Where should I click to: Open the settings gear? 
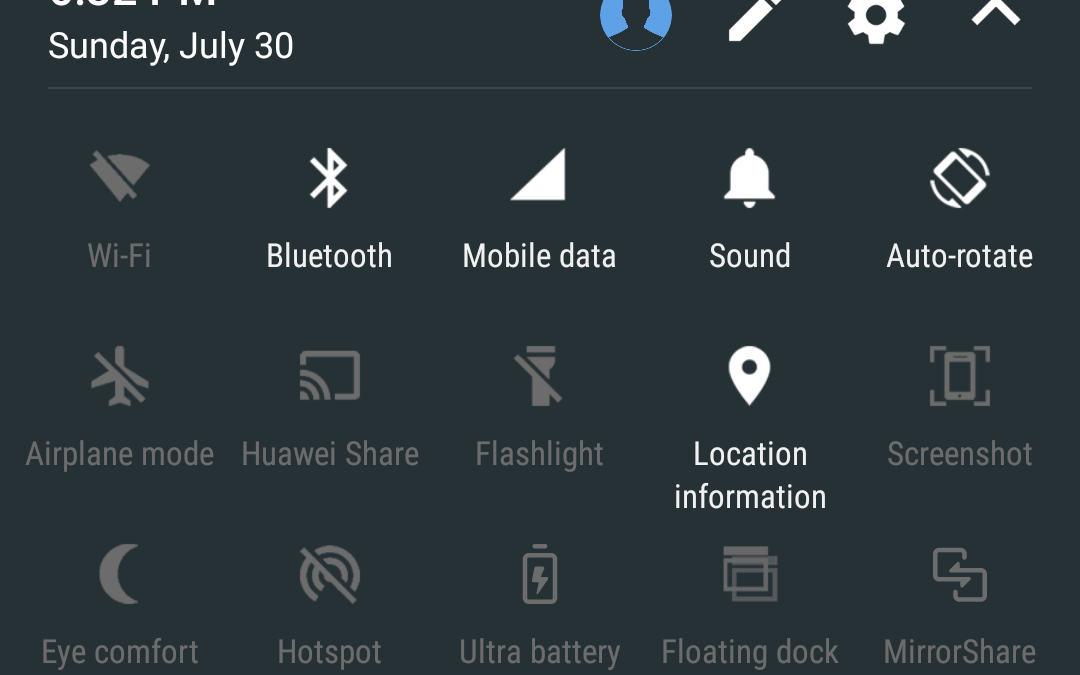[876, 18]
